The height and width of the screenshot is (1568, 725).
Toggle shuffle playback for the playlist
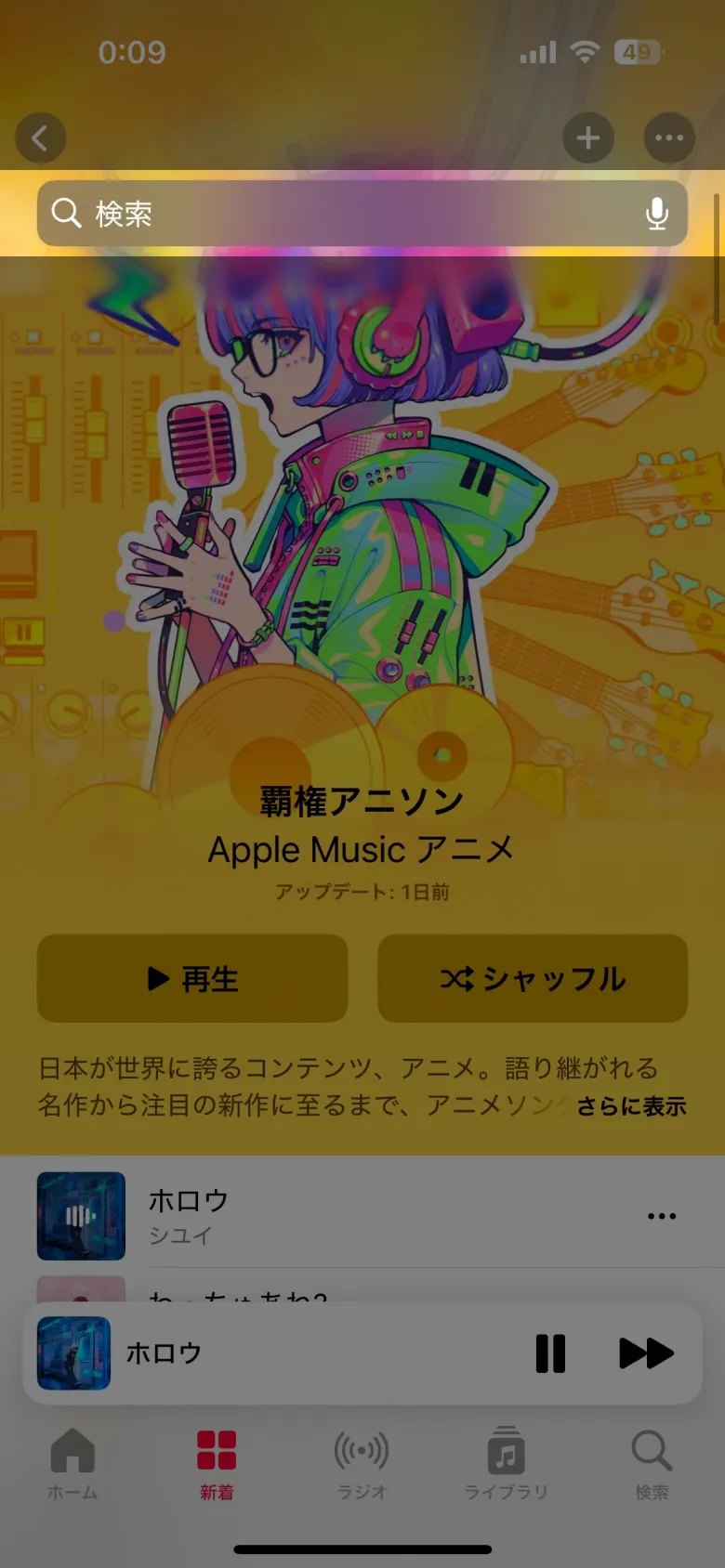pyautogui.click(x=532, y=978)
